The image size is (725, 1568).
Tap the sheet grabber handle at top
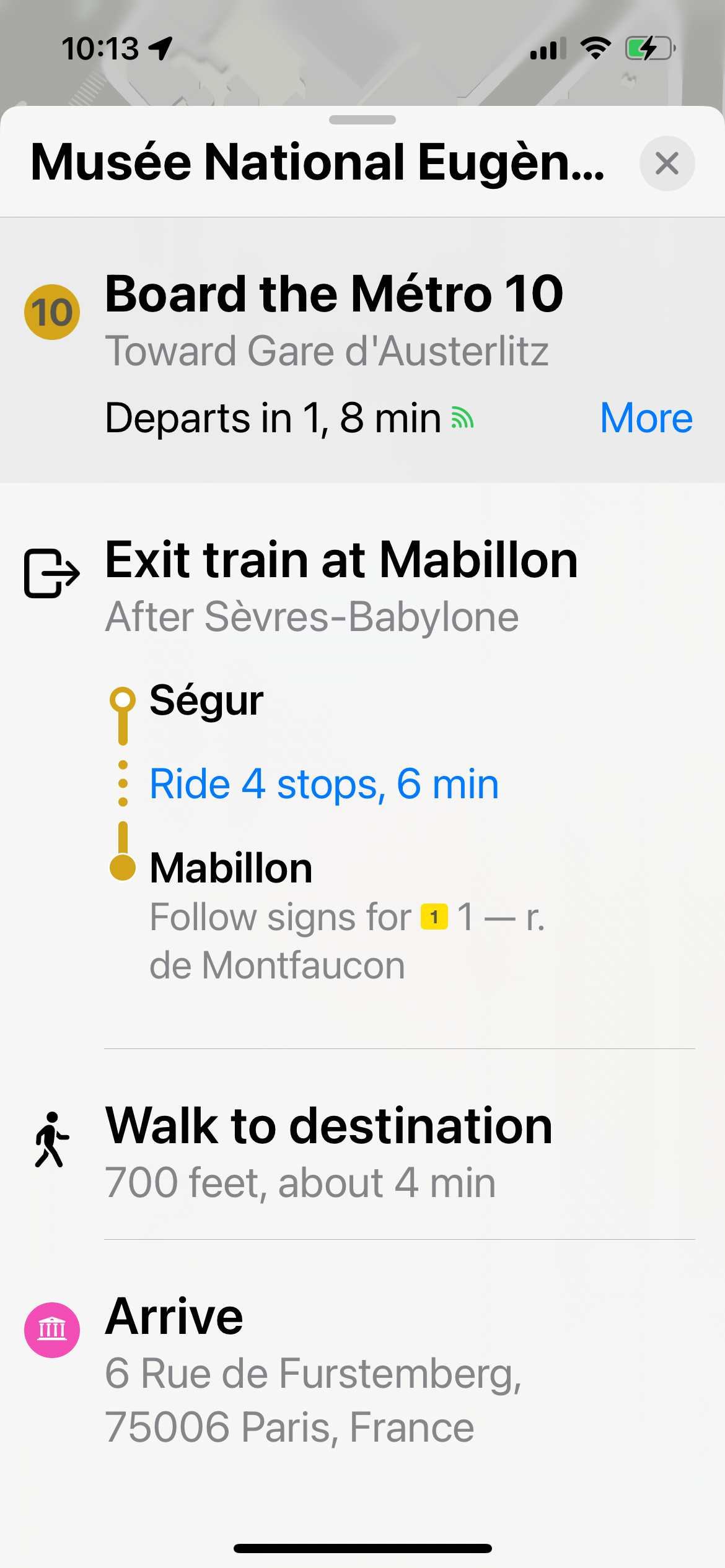click(x=362, y=120)
